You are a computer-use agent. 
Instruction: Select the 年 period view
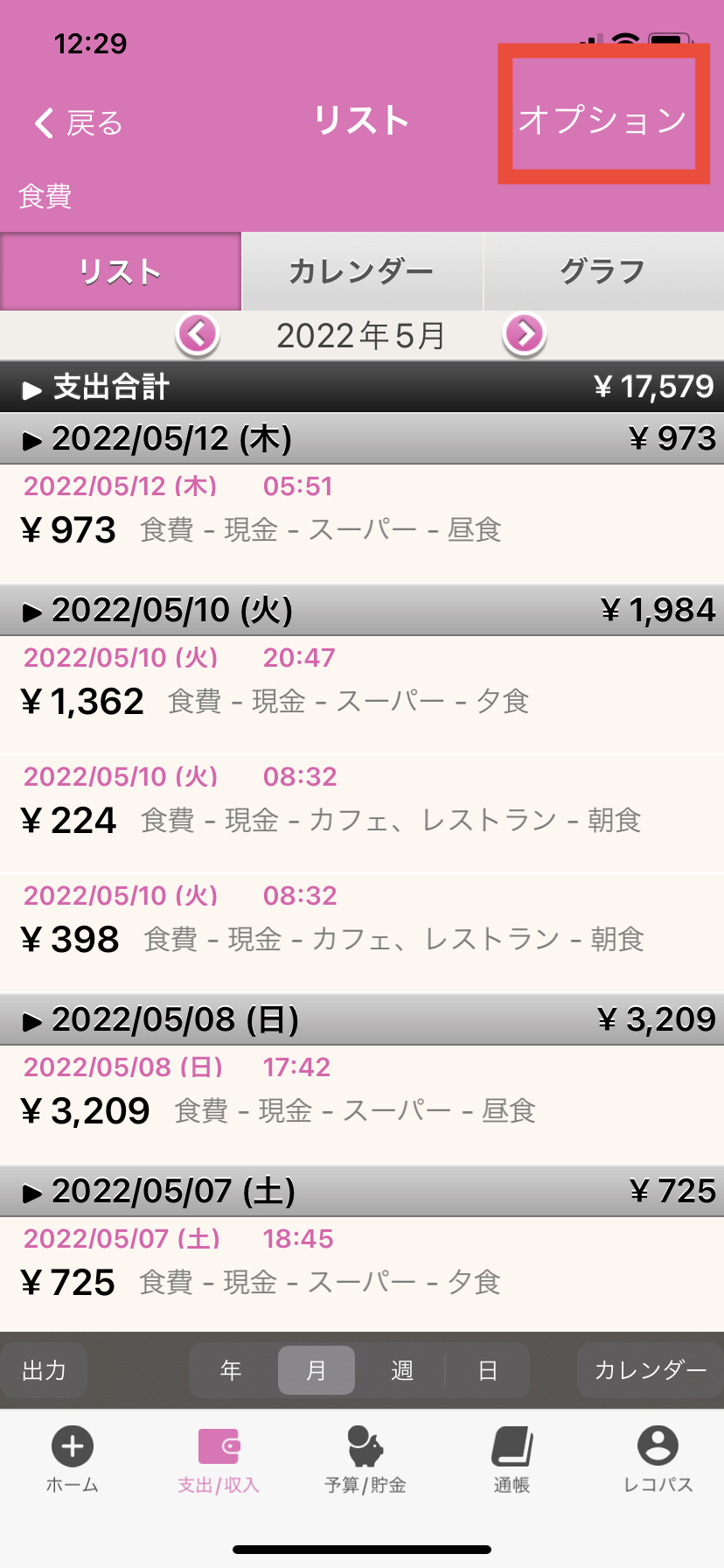pyautogui.click(x=231, y=1370)
